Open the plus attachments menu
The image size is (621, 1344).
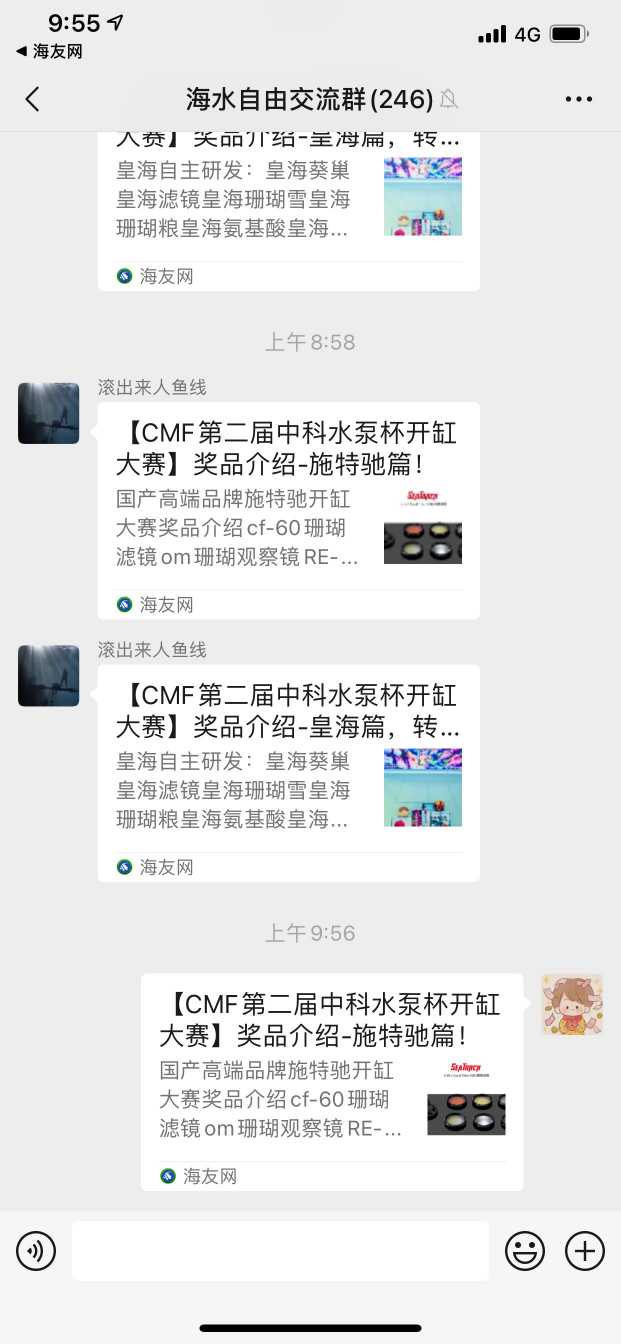585,1250
